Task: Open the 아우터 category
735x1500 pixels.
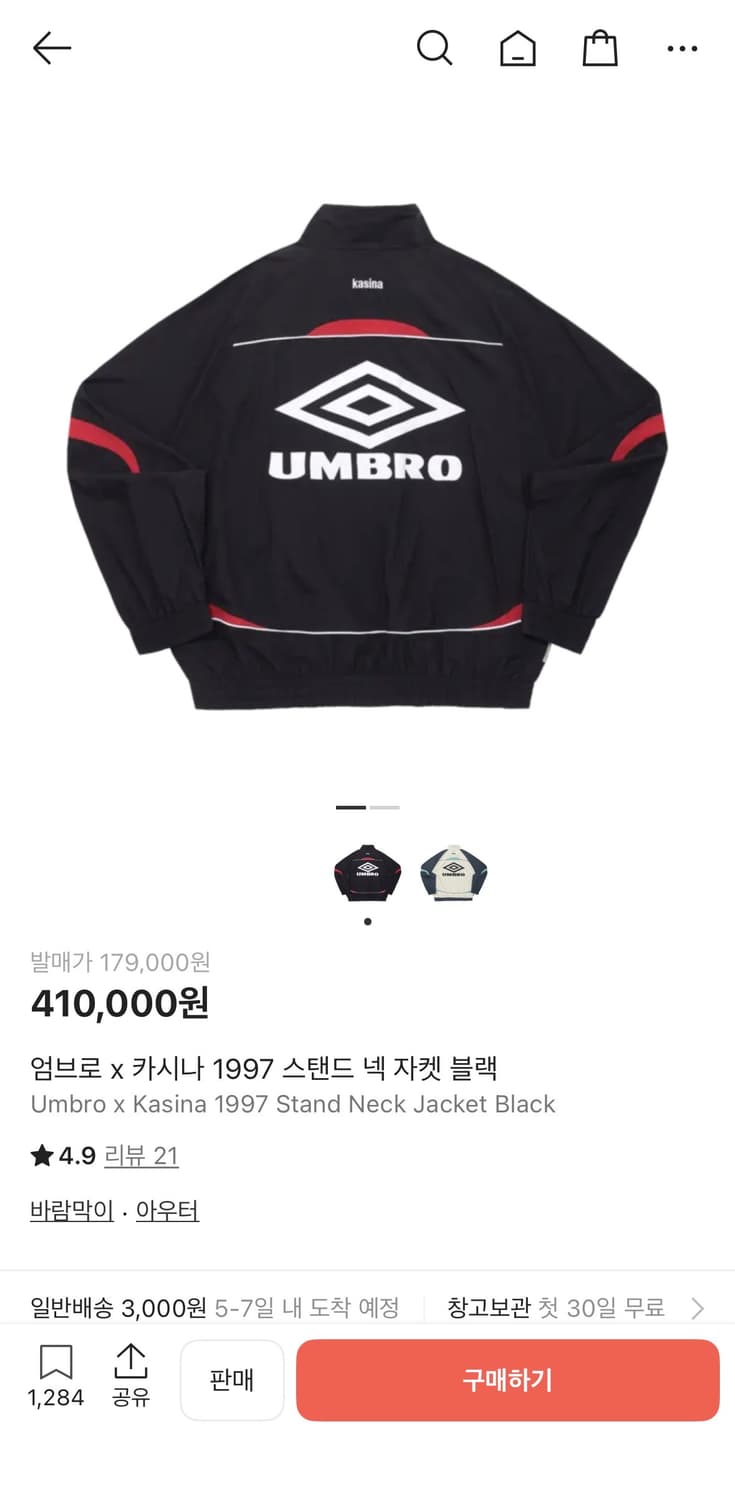Action: click(x=167, y=1210)
